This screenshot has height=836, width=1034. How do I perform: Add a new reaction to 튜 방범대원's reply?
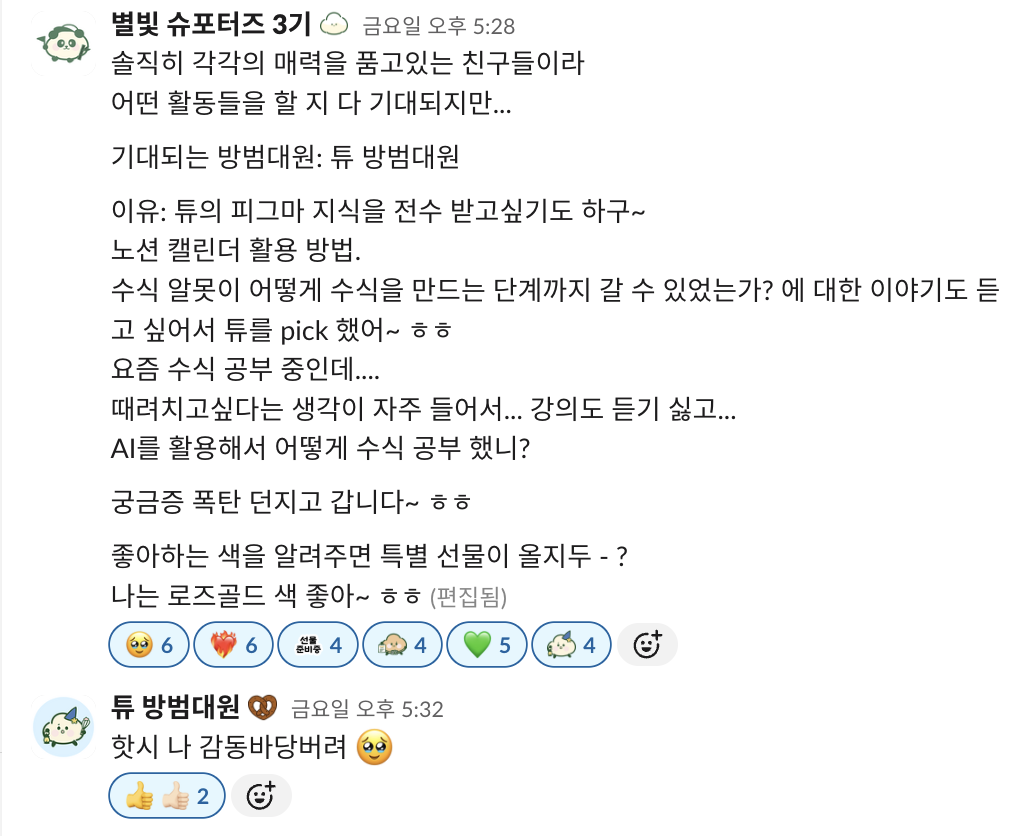261,796
